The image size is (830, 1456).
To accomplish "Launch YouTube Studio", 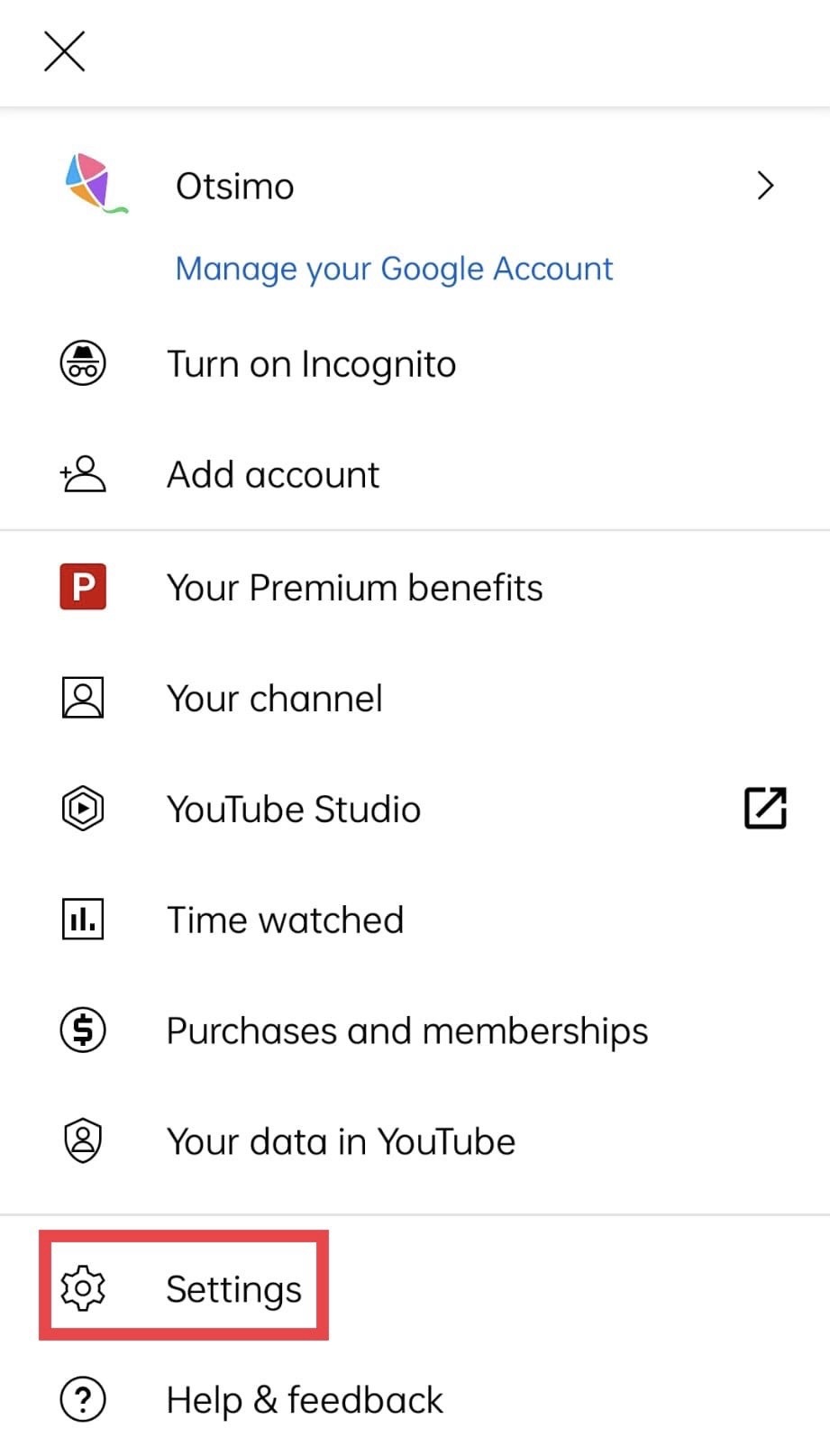I will coord(294,809).
